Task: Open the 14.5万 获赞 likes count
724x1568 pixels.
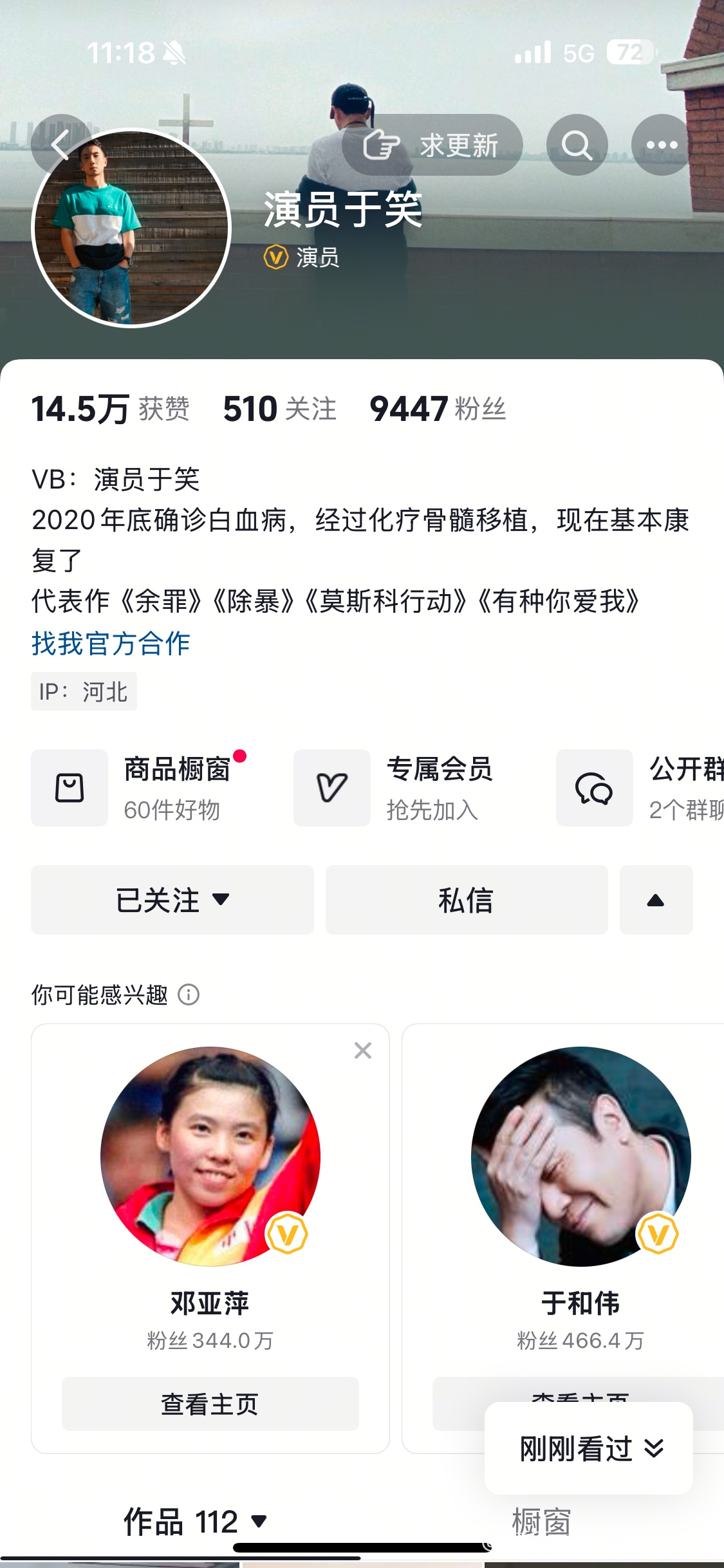Action: (x=111, y=409)
